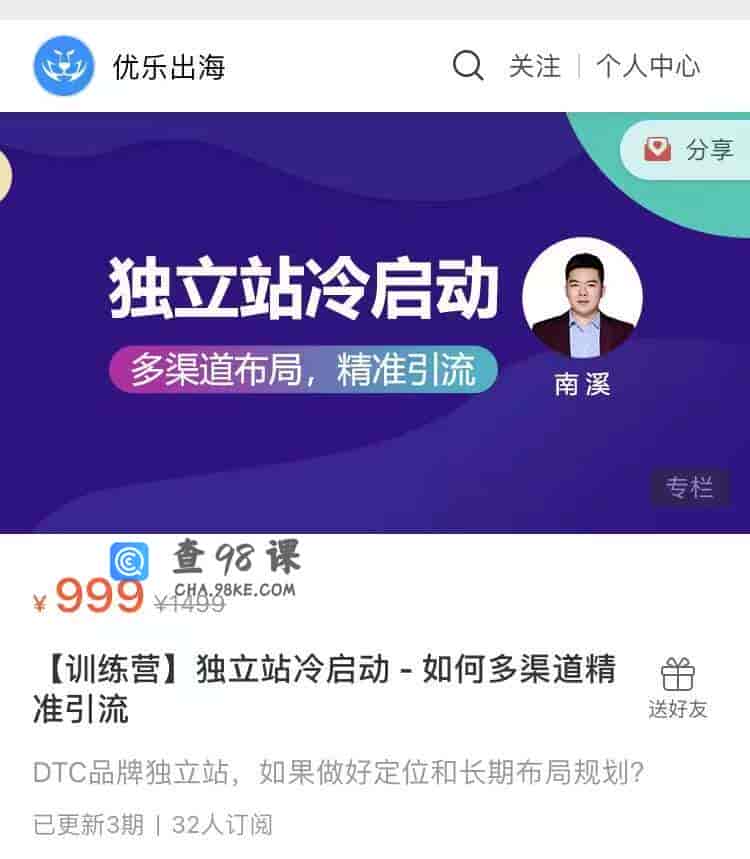Click the 优乐出海 blue lion logo icon
This screenshot has height=859, width=750.
[65, 66]
